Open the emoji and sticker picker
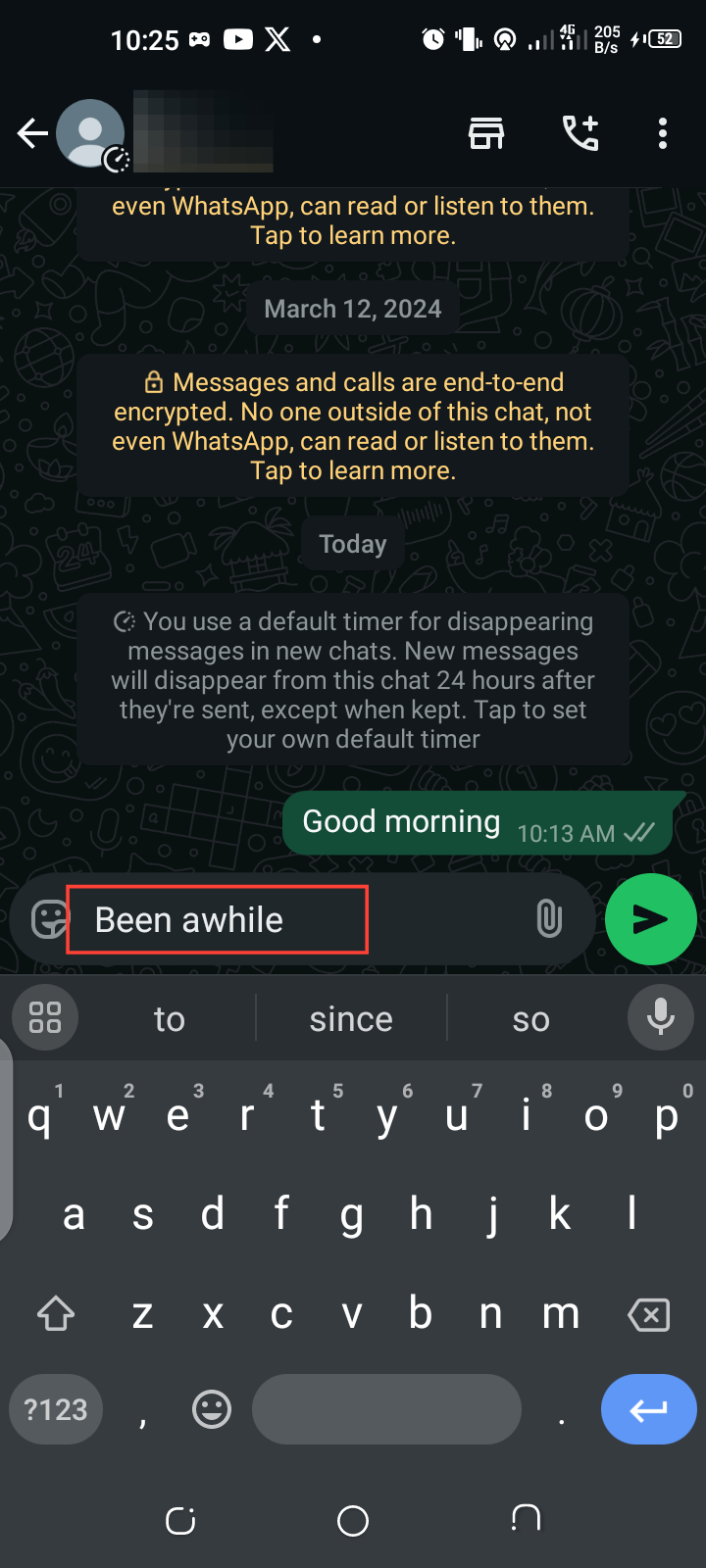The height and width of the screenshot is (1568, 706). (x=49, y=919)
